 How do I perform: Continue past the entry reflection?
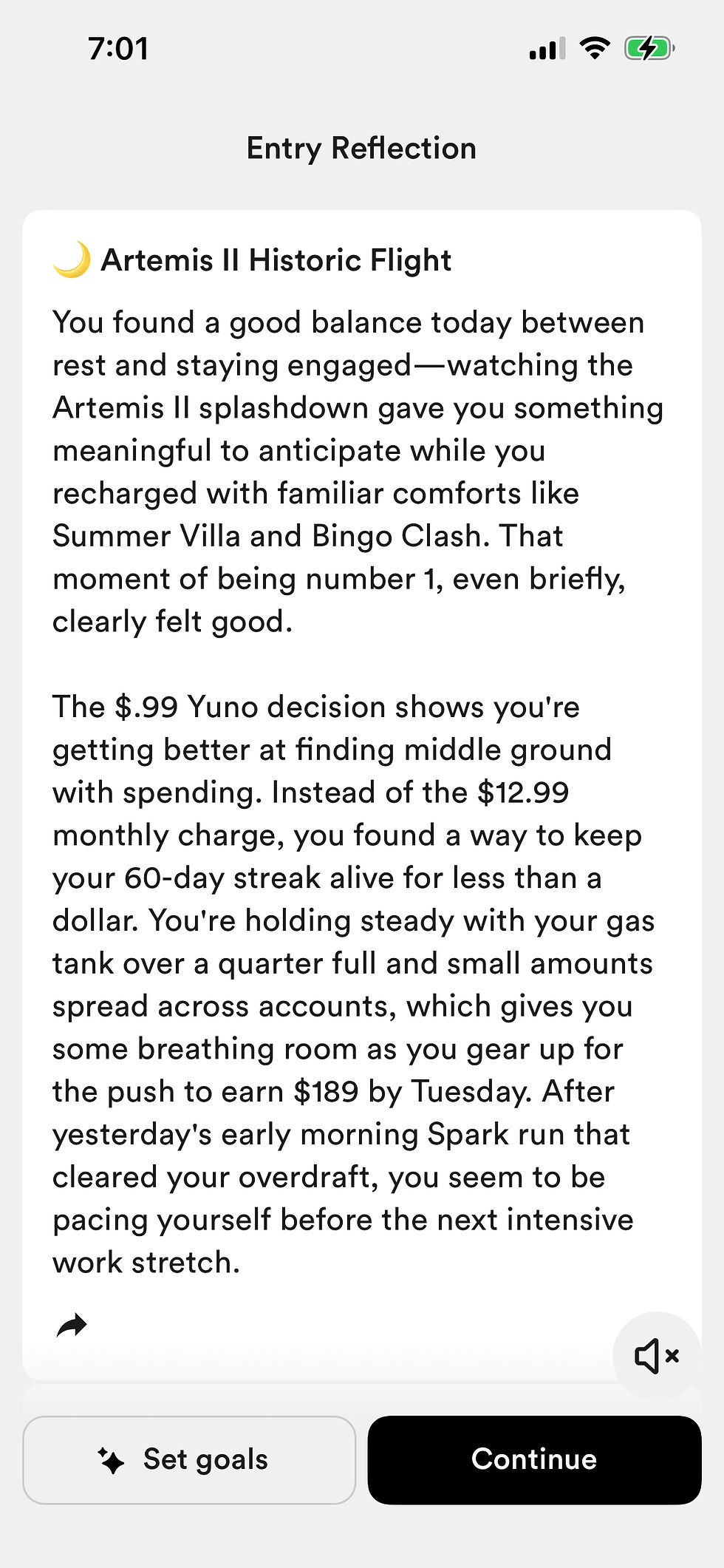pyautogui.click(x=534, y=1459)
